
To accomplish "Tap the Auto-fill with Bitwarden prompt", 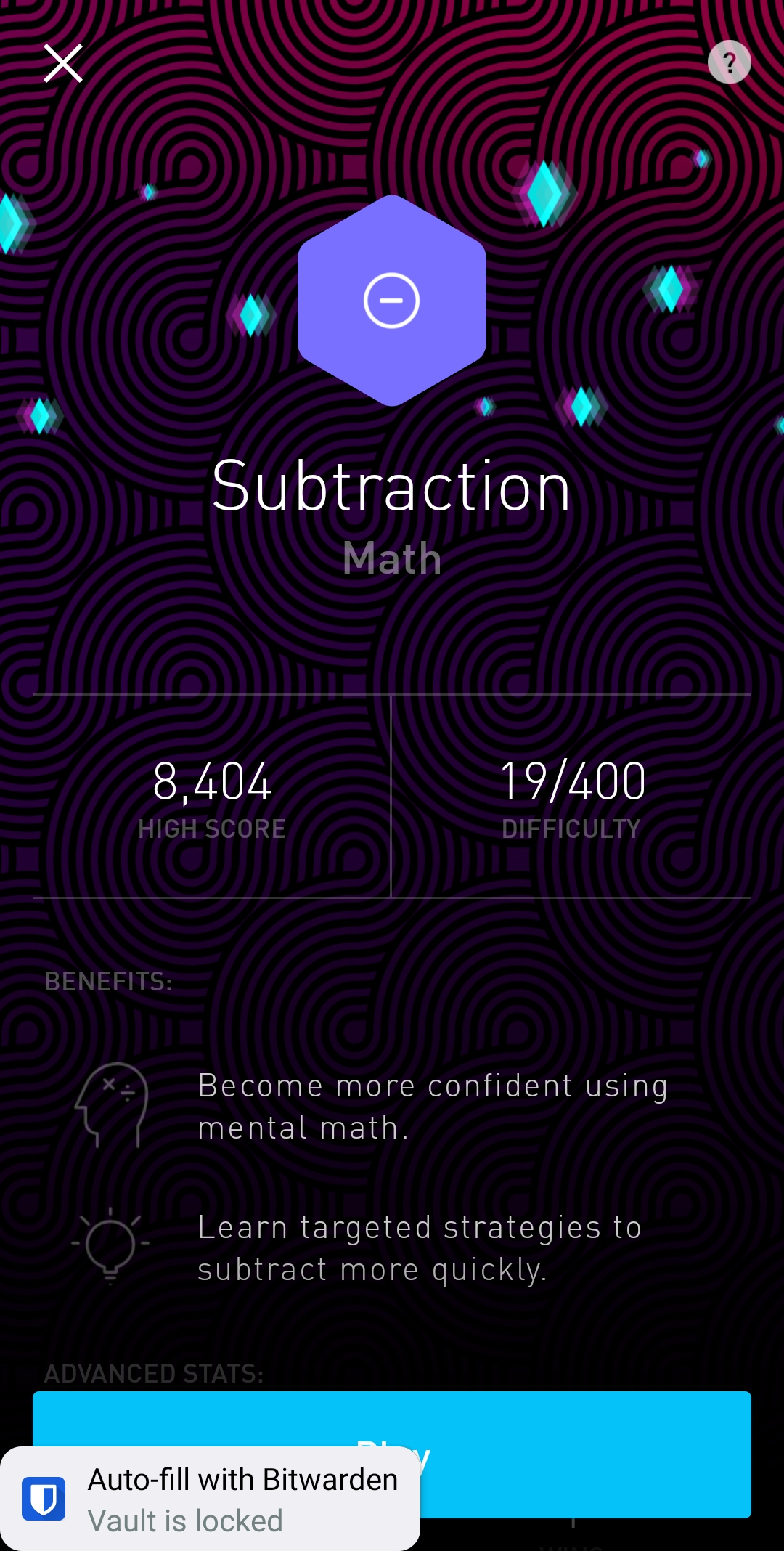I will 211,1499.
